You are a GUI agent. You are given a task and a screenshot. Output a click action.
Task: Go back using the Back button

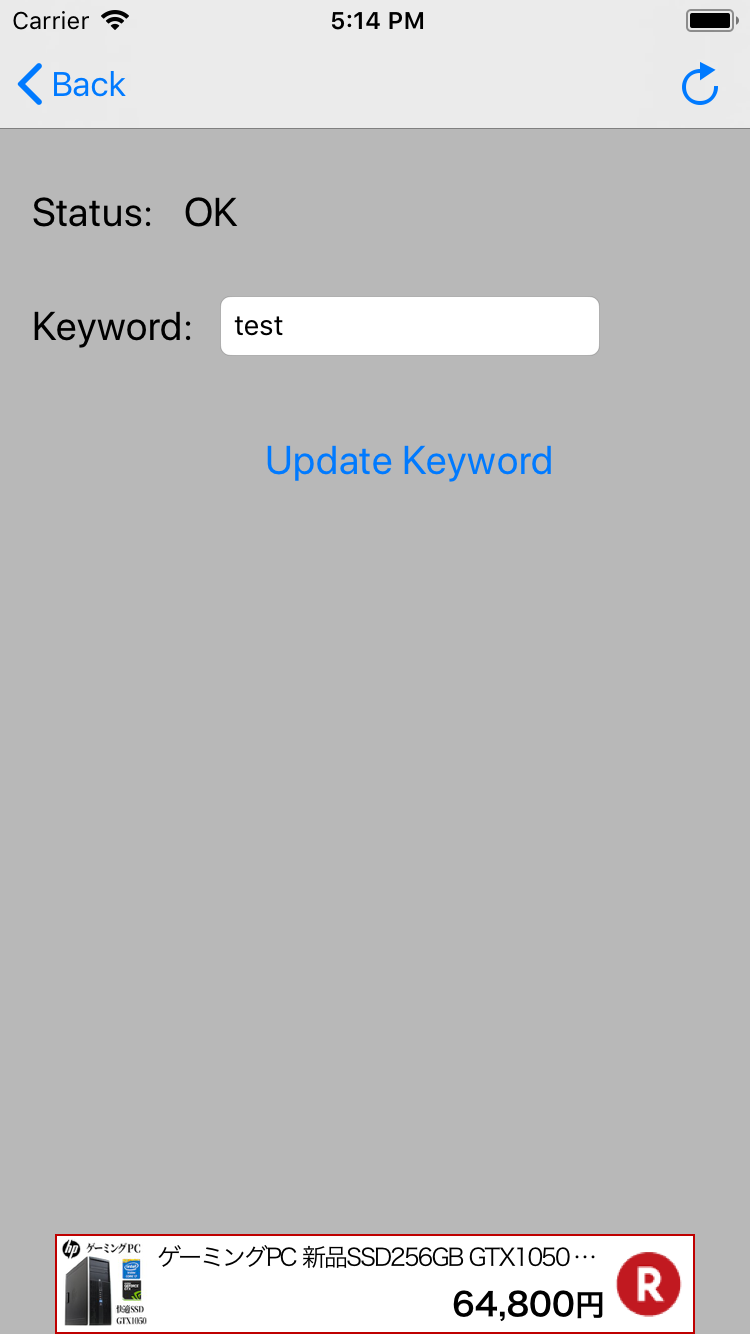72,85
